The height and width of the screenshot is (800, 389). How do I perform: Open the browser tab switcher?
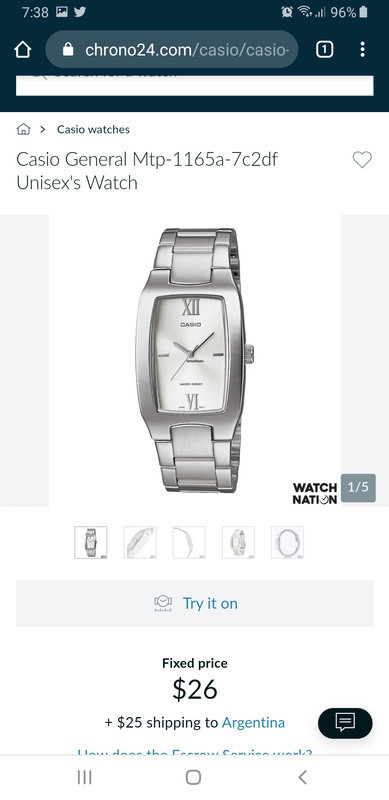click(325, 49)
